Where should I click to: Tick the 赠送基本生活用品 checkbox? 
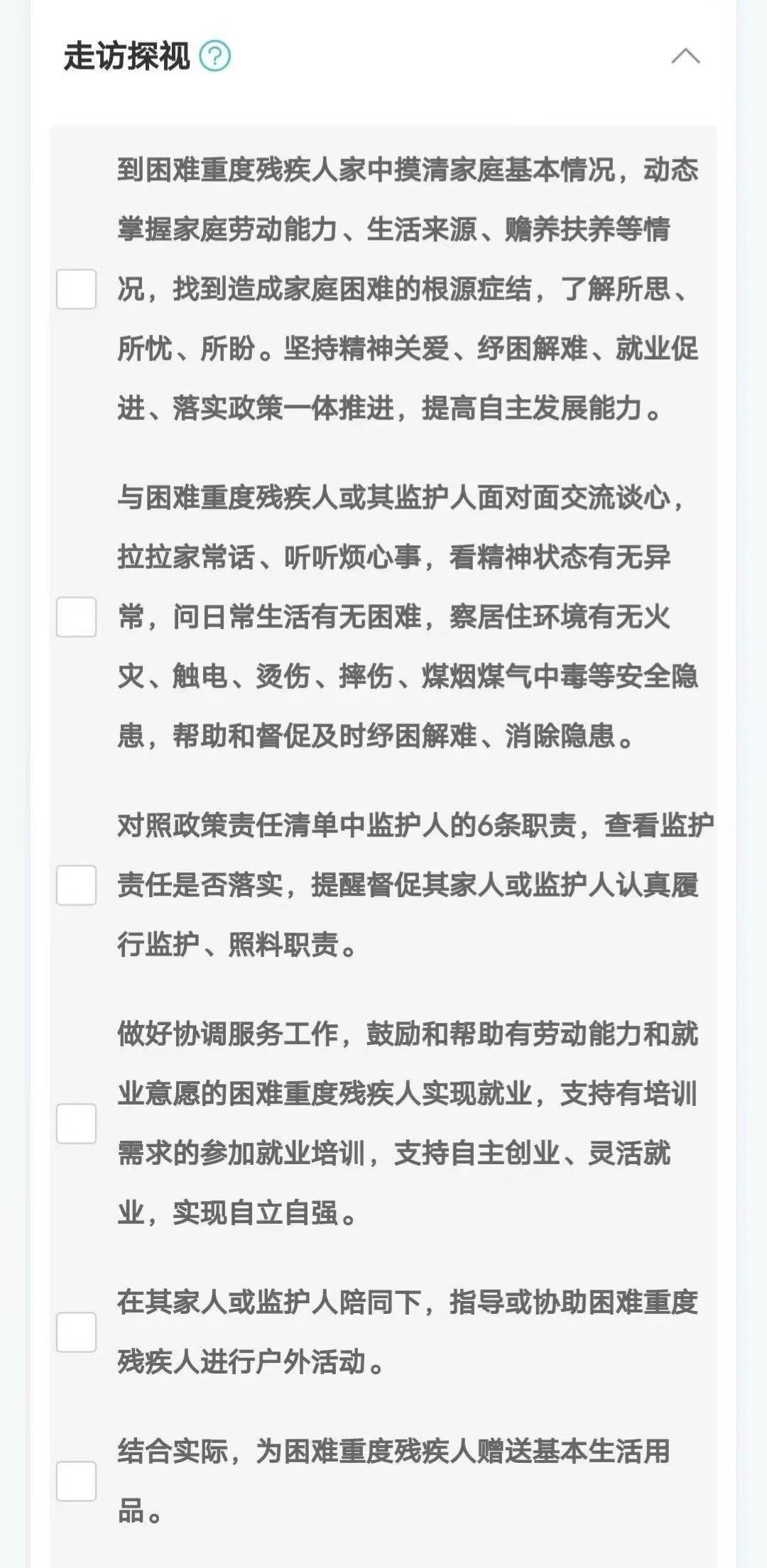click(77, 1481)
